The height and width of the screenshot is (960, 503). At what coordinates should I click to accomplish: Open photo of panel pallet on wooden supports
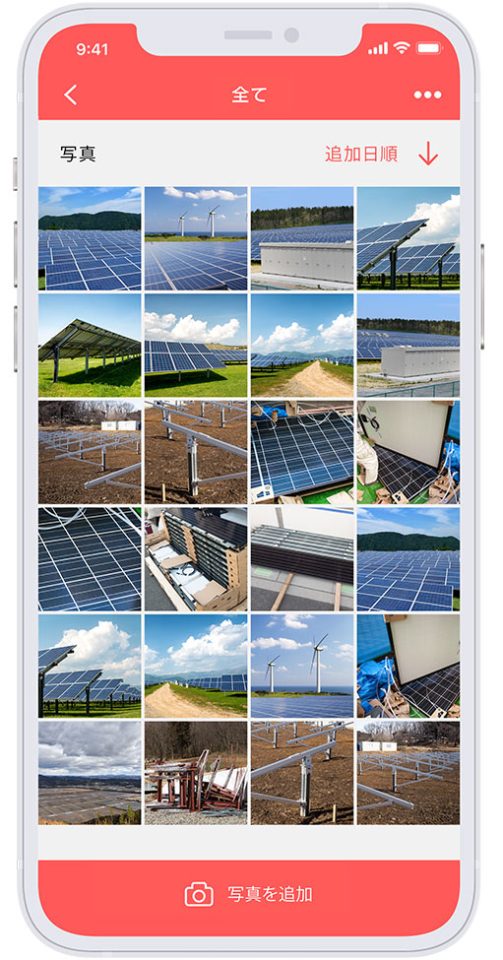point(302,559)
